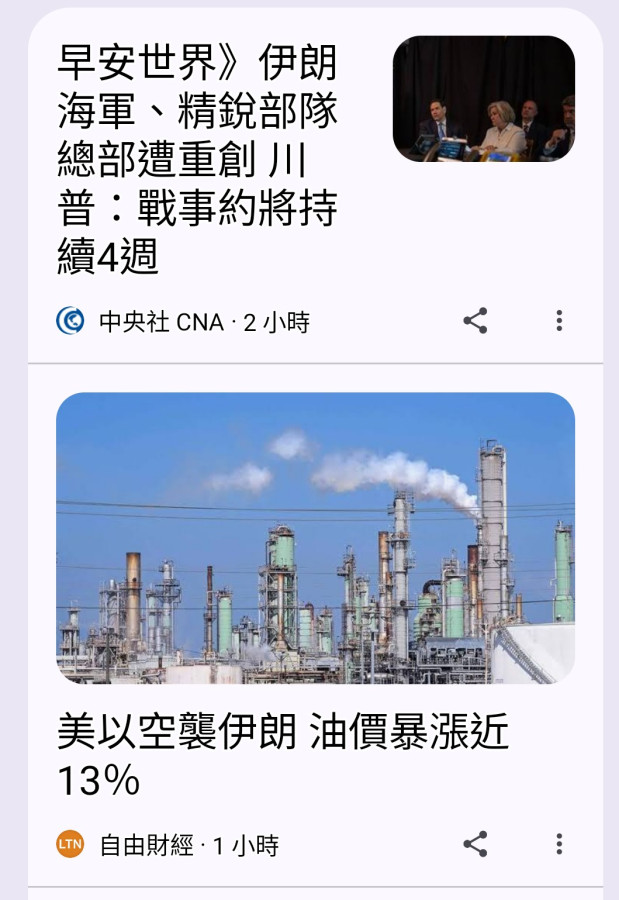
Task: Share the 自由財經 oil price article
Action: click(475, 844)
